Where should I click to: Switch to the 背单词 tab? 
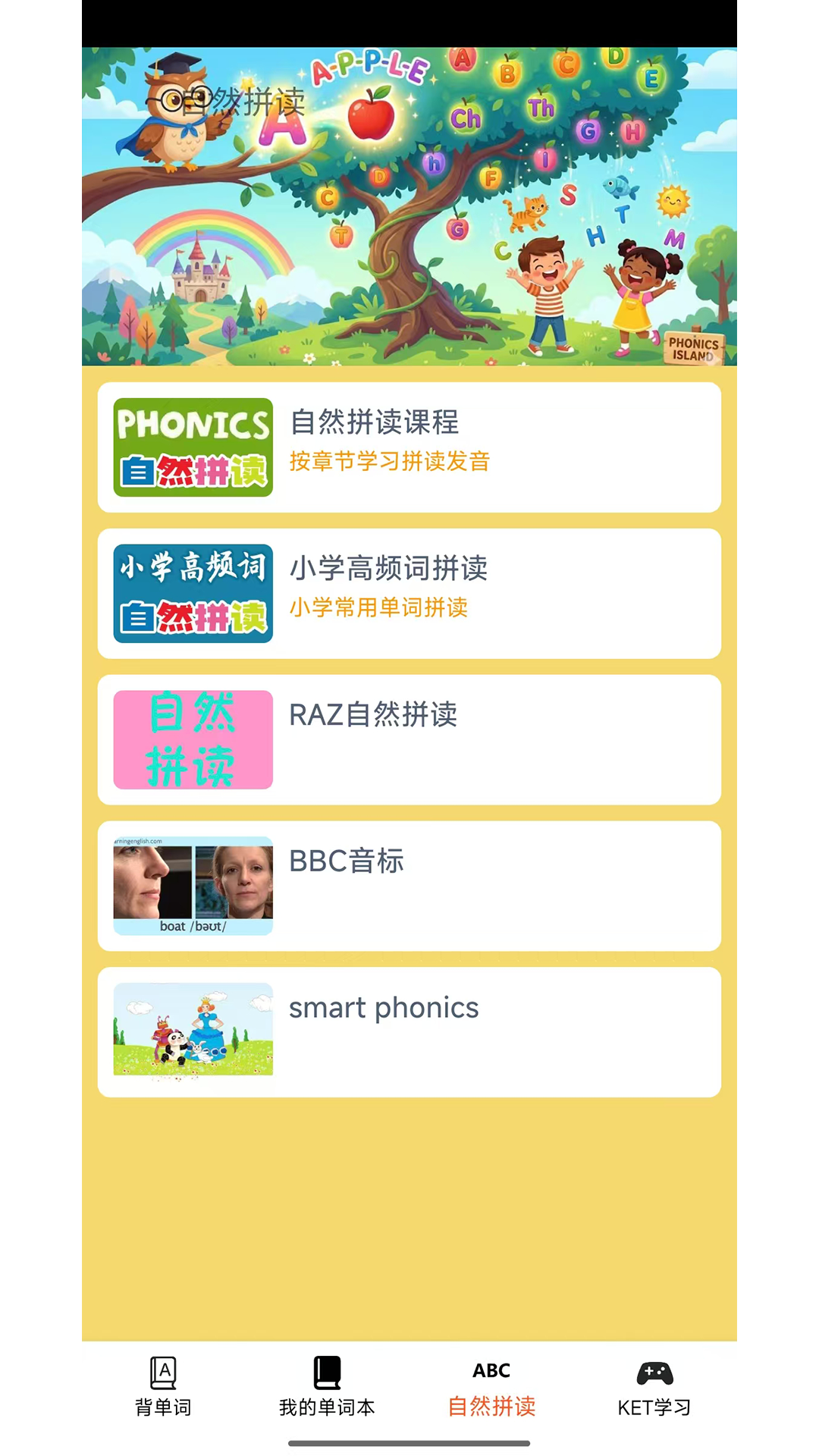pyautogui.click(x=162, y=1386)
